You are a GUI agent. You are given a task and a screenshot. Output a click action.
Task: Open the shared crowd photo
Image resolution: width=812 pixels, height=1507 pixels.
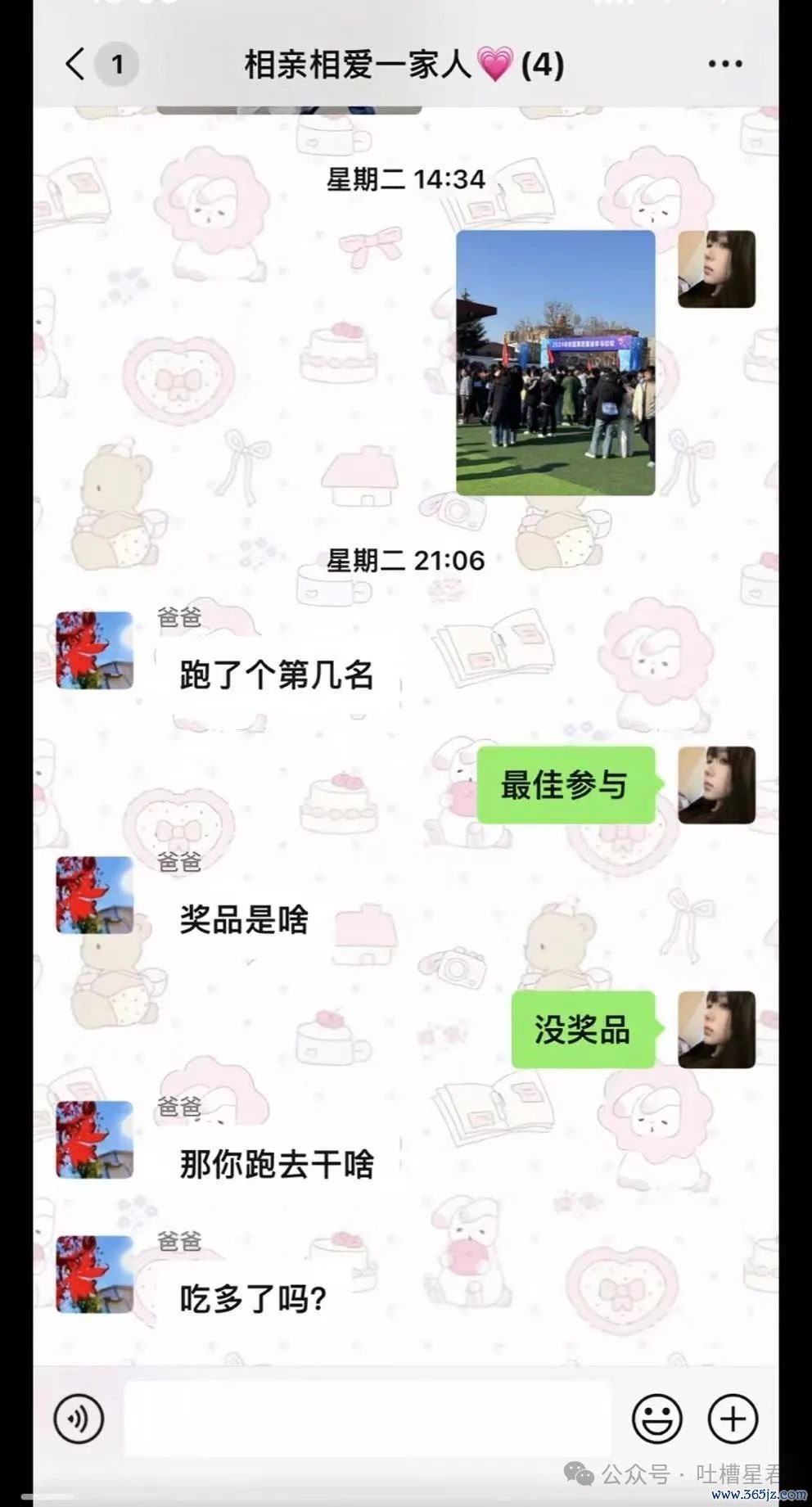click(555, 363)
